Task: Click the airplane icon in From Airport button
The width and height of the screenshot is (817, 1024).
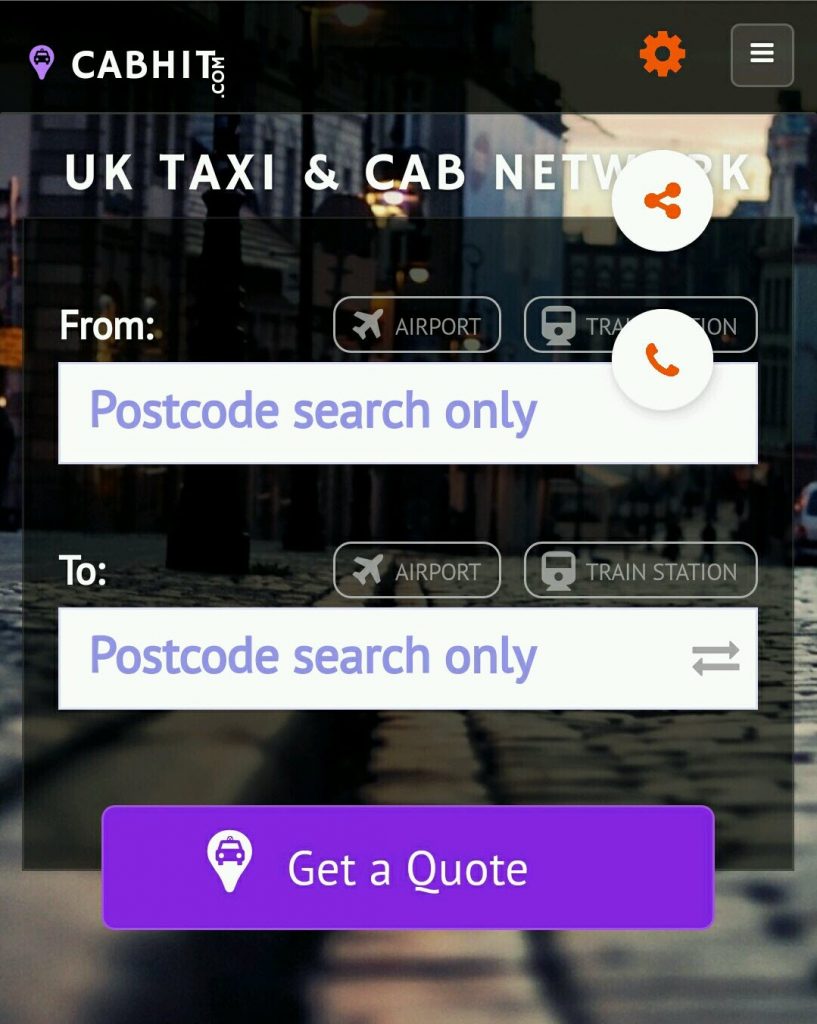Action: 367,324
